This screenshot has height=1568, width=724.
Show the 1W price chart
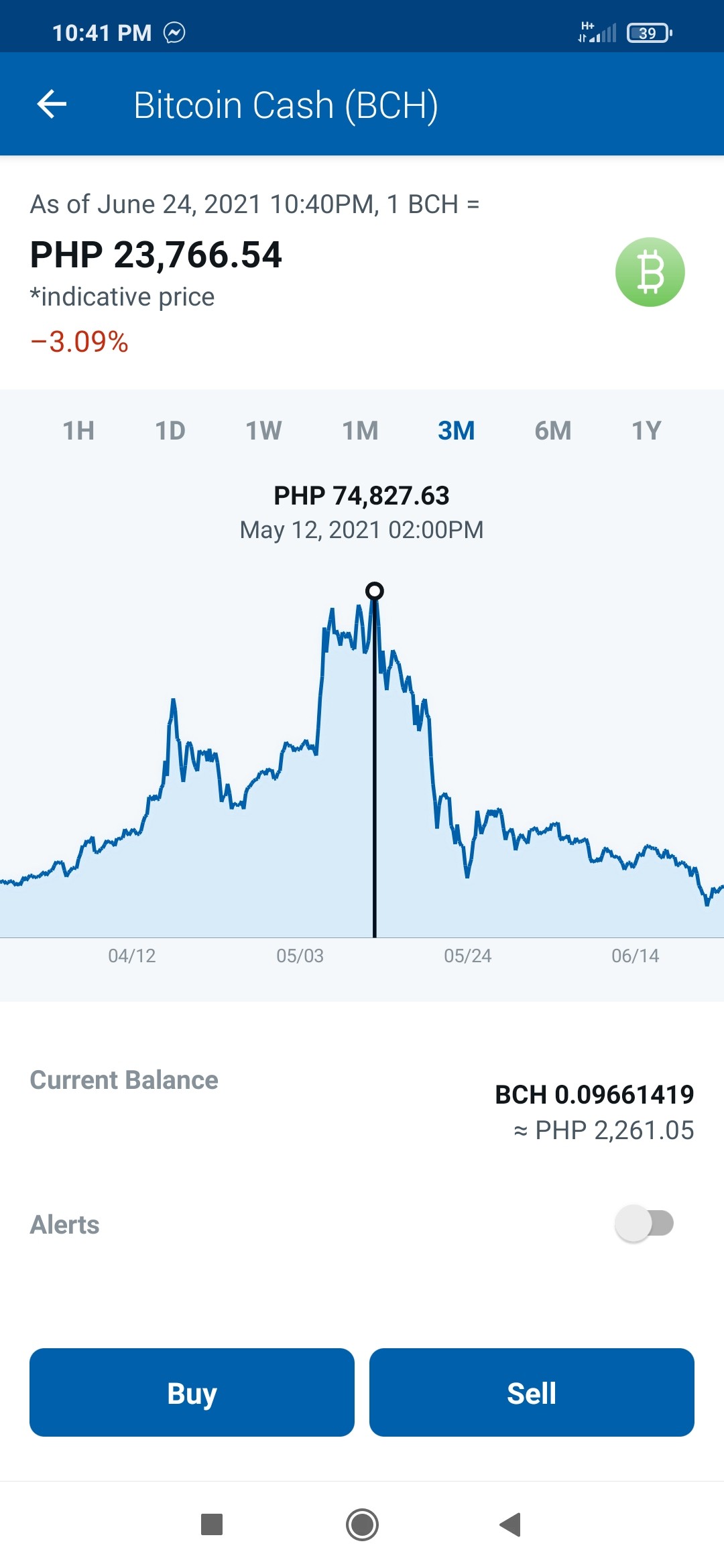(x=263, y=431)
